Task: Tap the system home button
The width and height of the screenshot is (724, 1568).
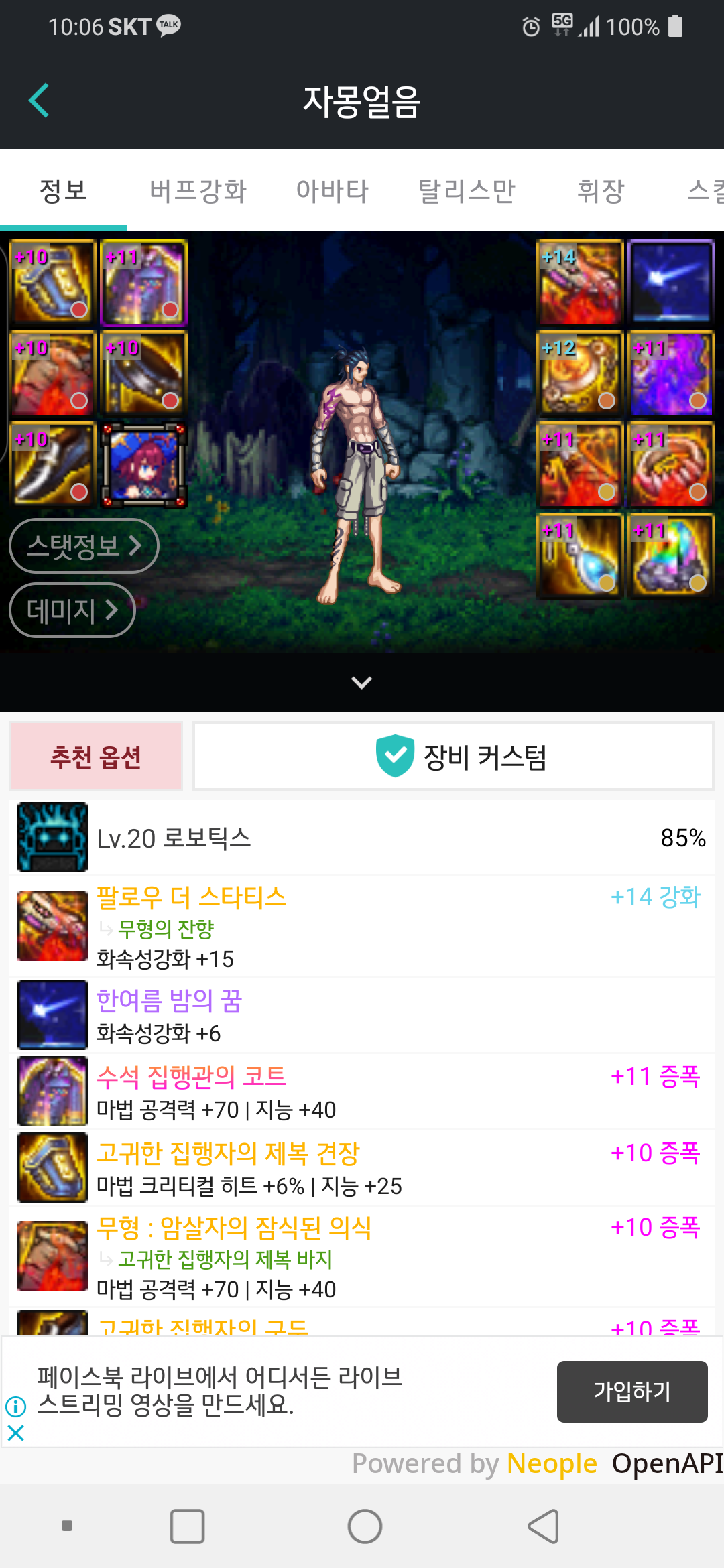Action: click(x=365, y=1526)
